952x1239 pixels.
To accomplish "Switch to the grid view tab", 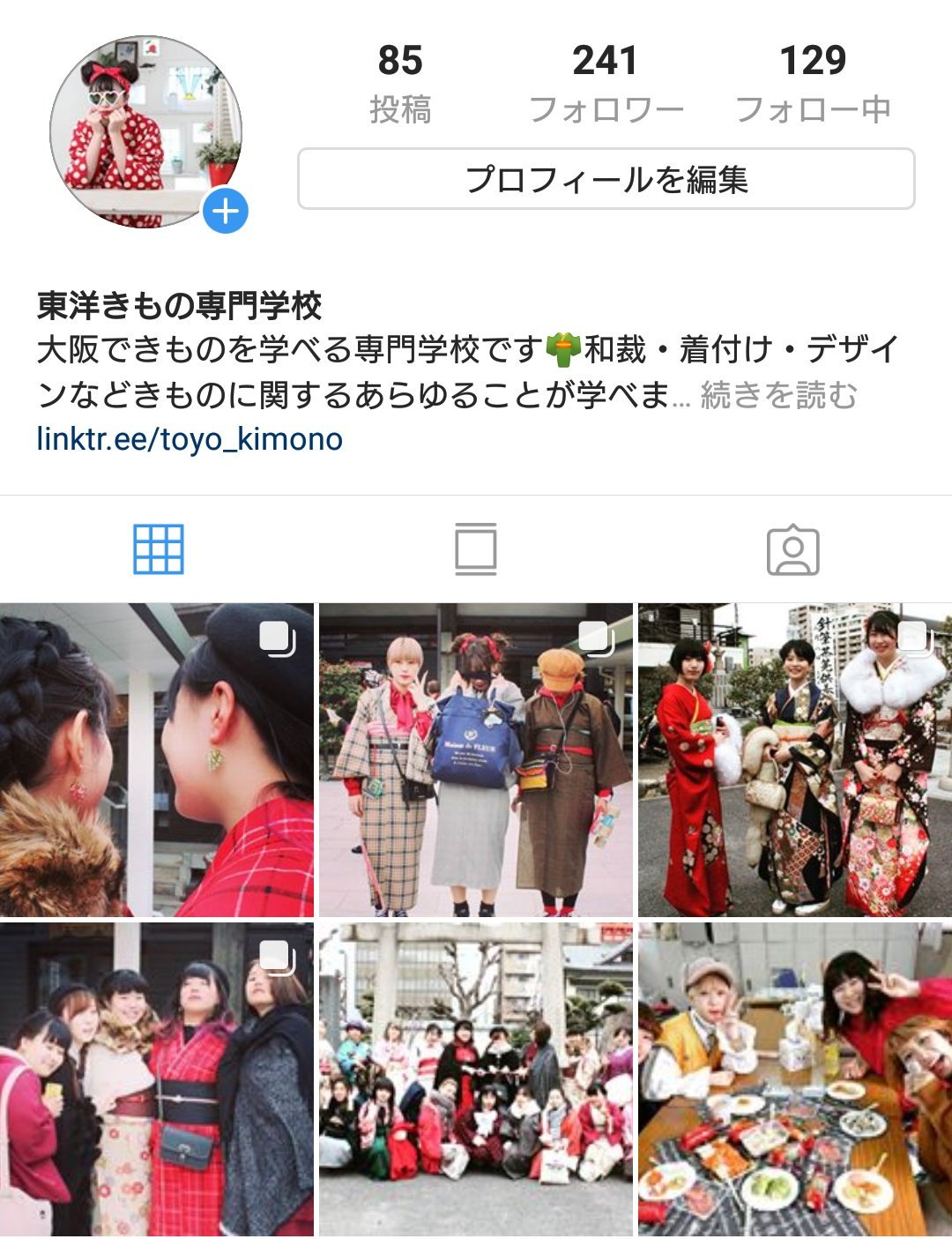I will [x=159, y=549].
